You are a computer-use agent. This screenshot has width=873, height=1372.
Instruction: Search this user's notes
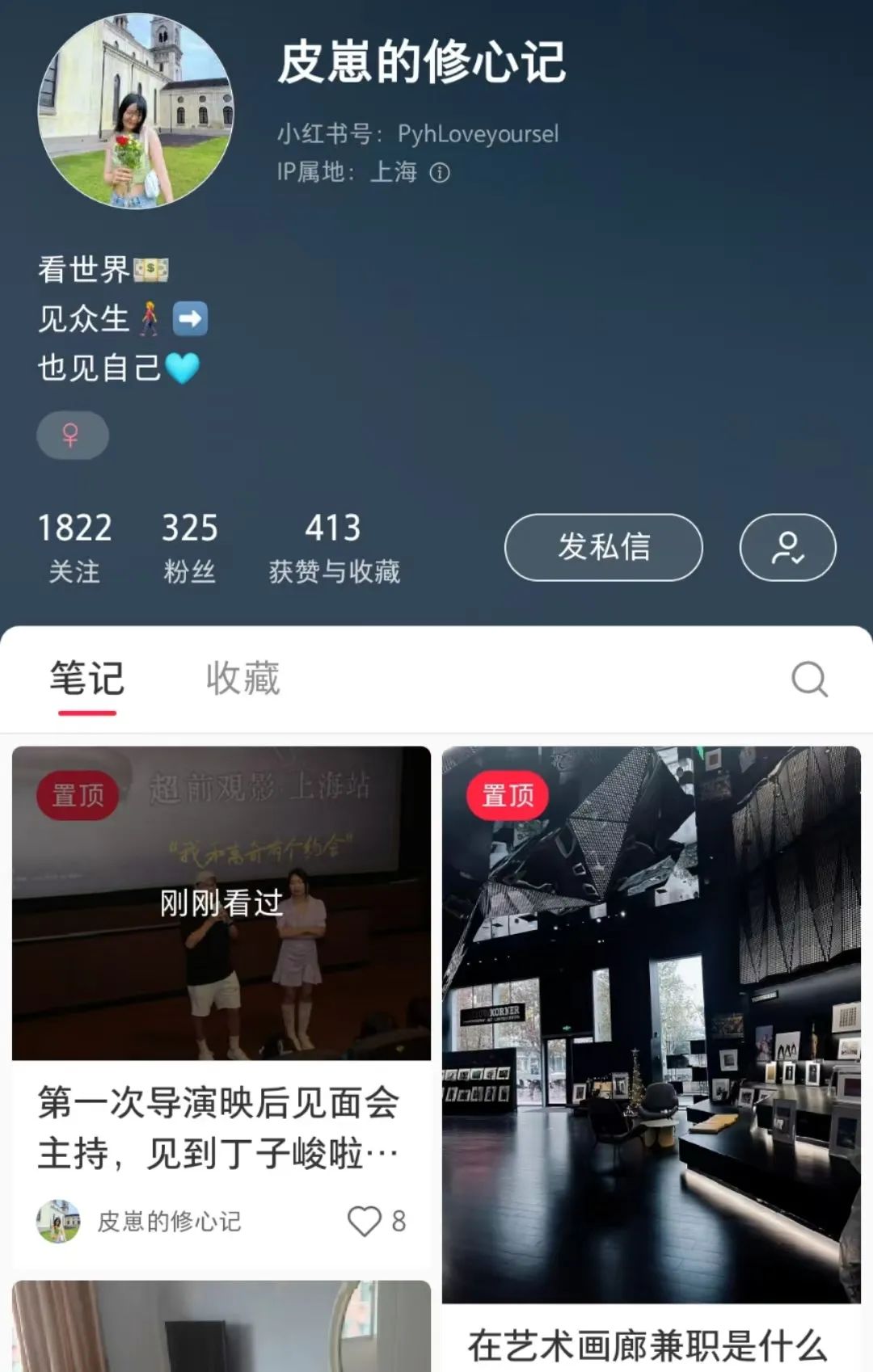coord(809,679)
